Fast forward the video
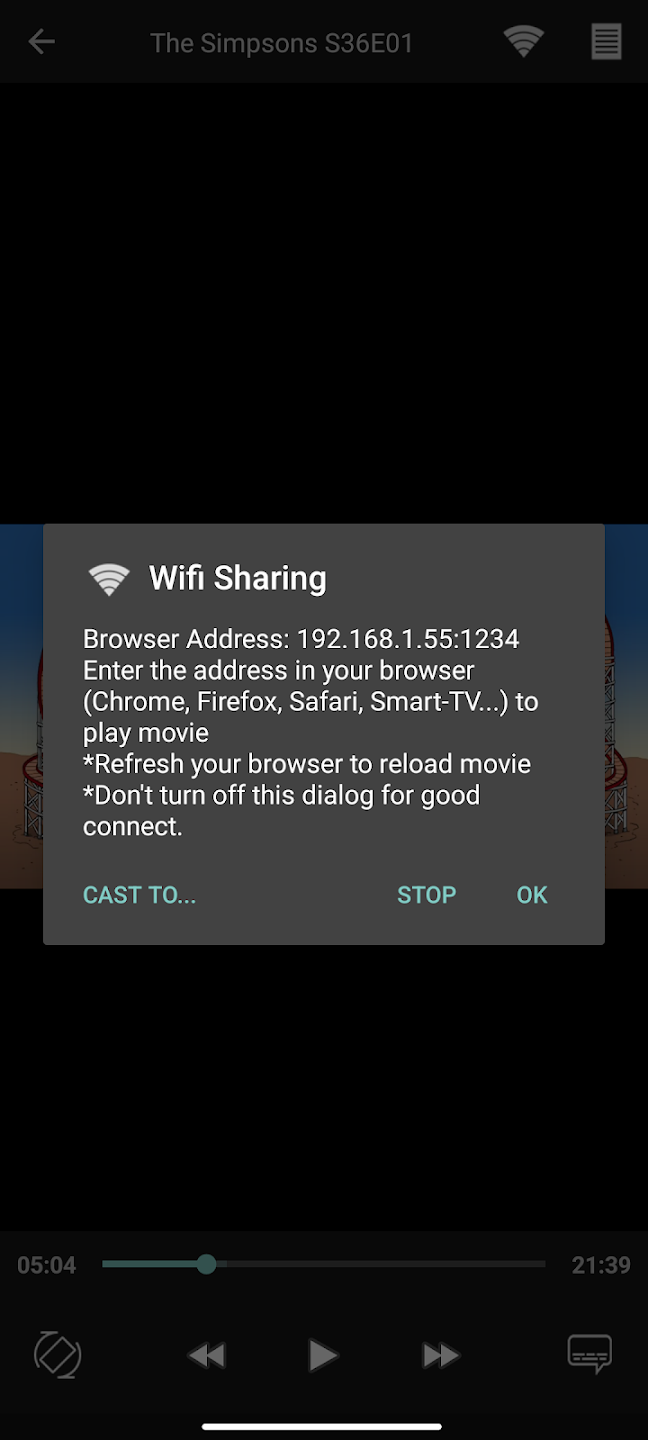648x1440 pixels. click(x=440, y=1355)
